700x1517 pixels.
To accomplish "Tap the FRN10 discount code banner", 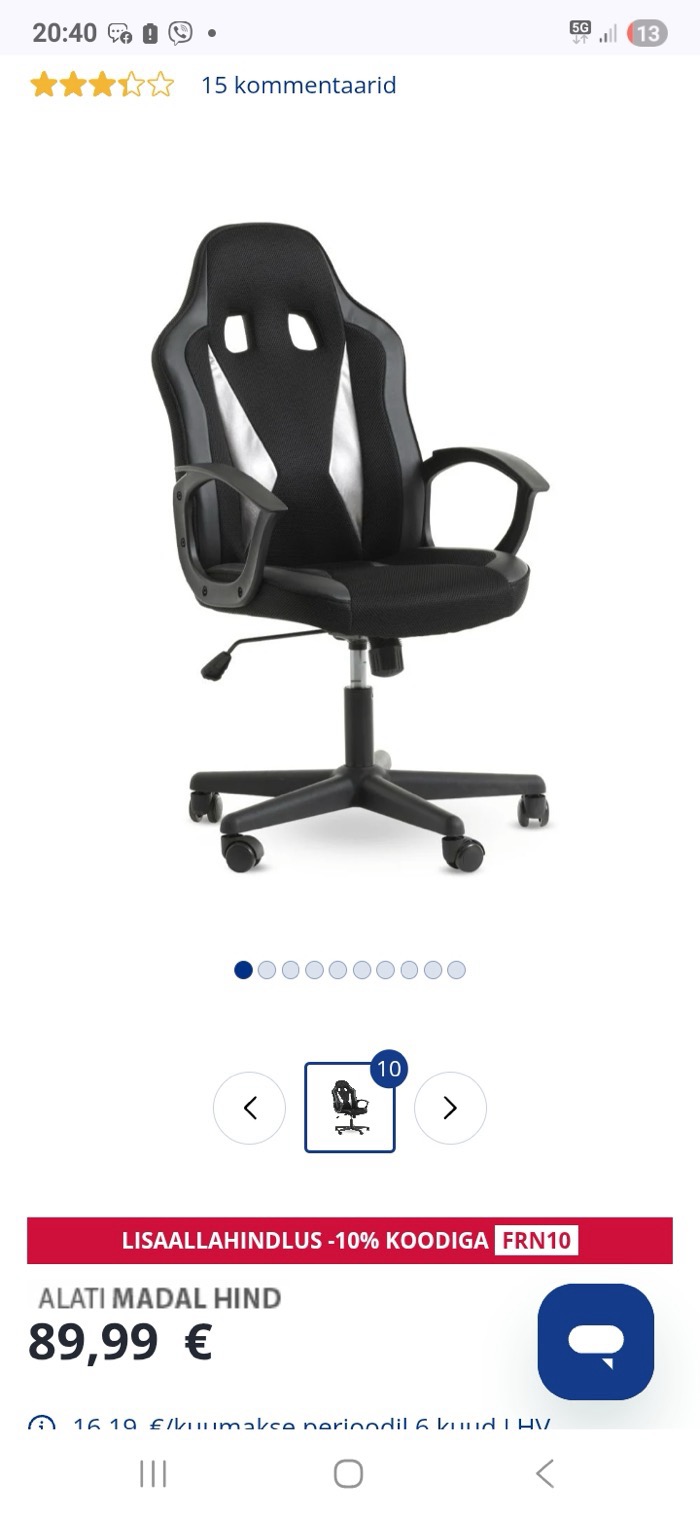I will coord(350,1240).
